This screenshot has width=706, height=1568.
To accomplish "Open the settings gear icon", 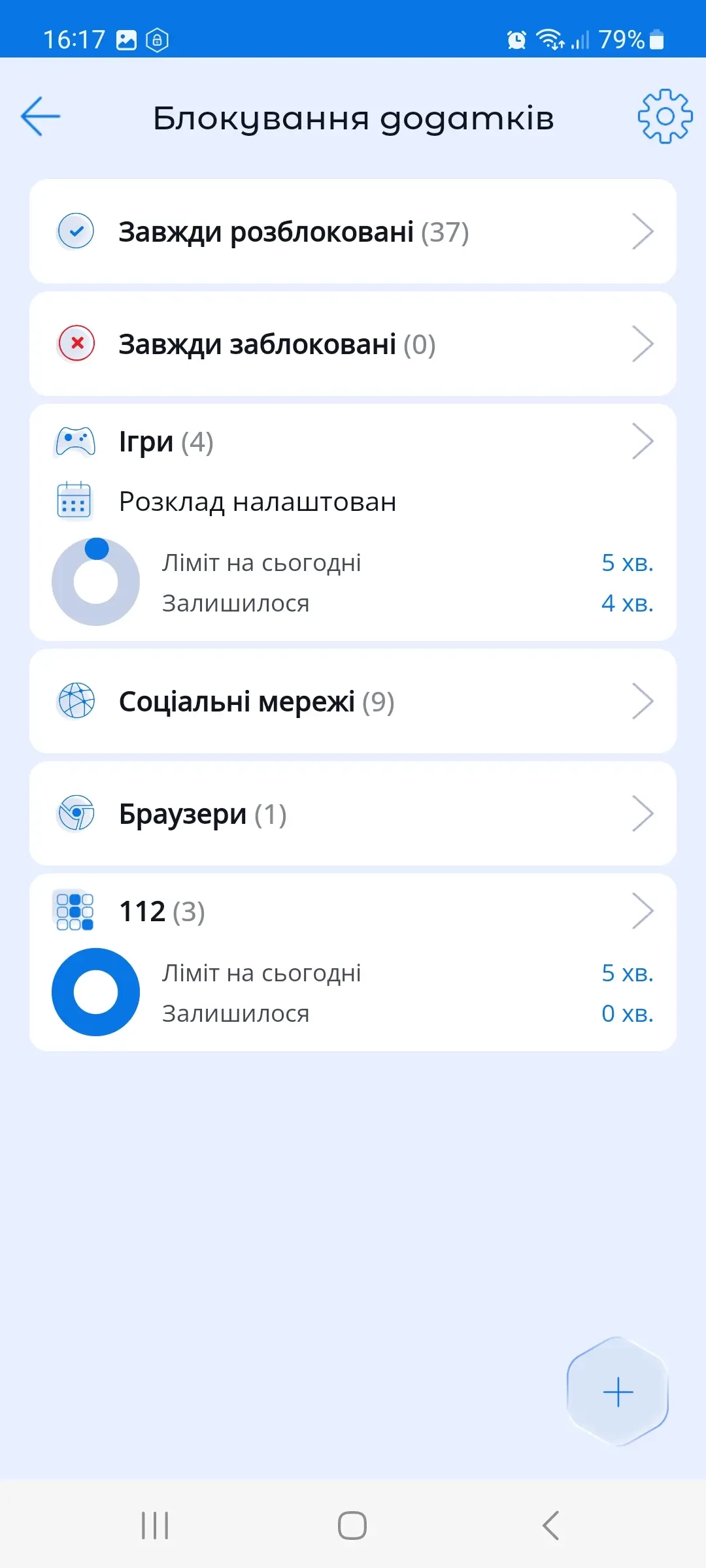I will (x=665, y=116).
